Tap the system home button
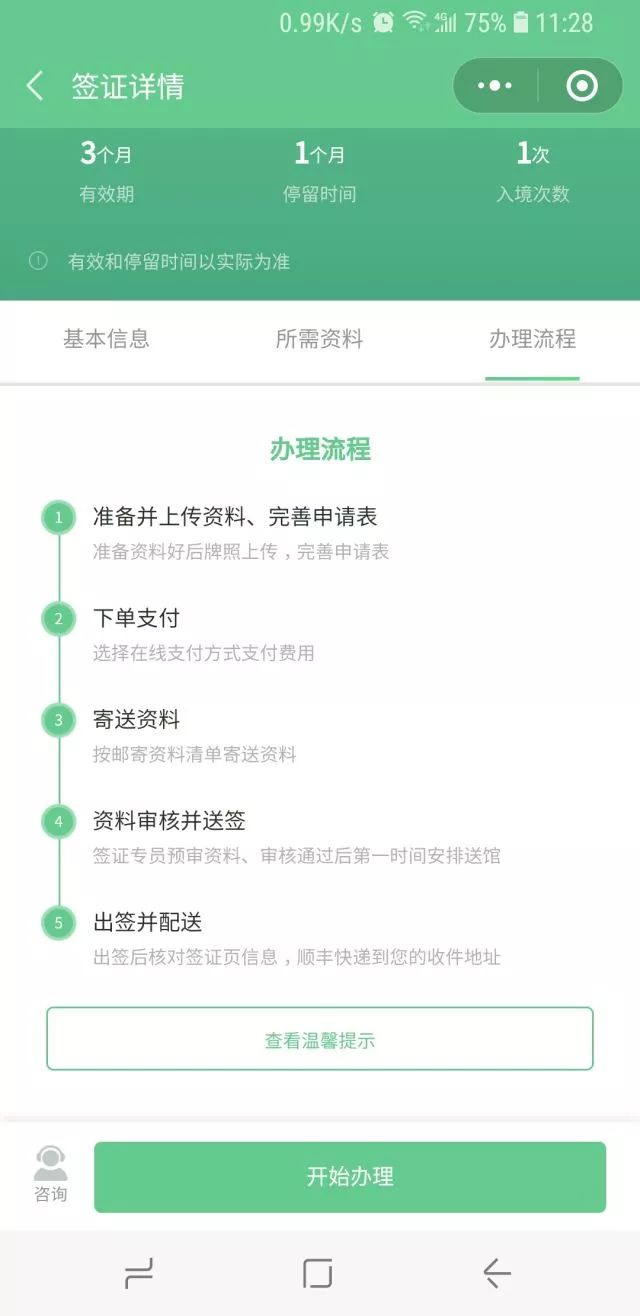 [318, 1273]
